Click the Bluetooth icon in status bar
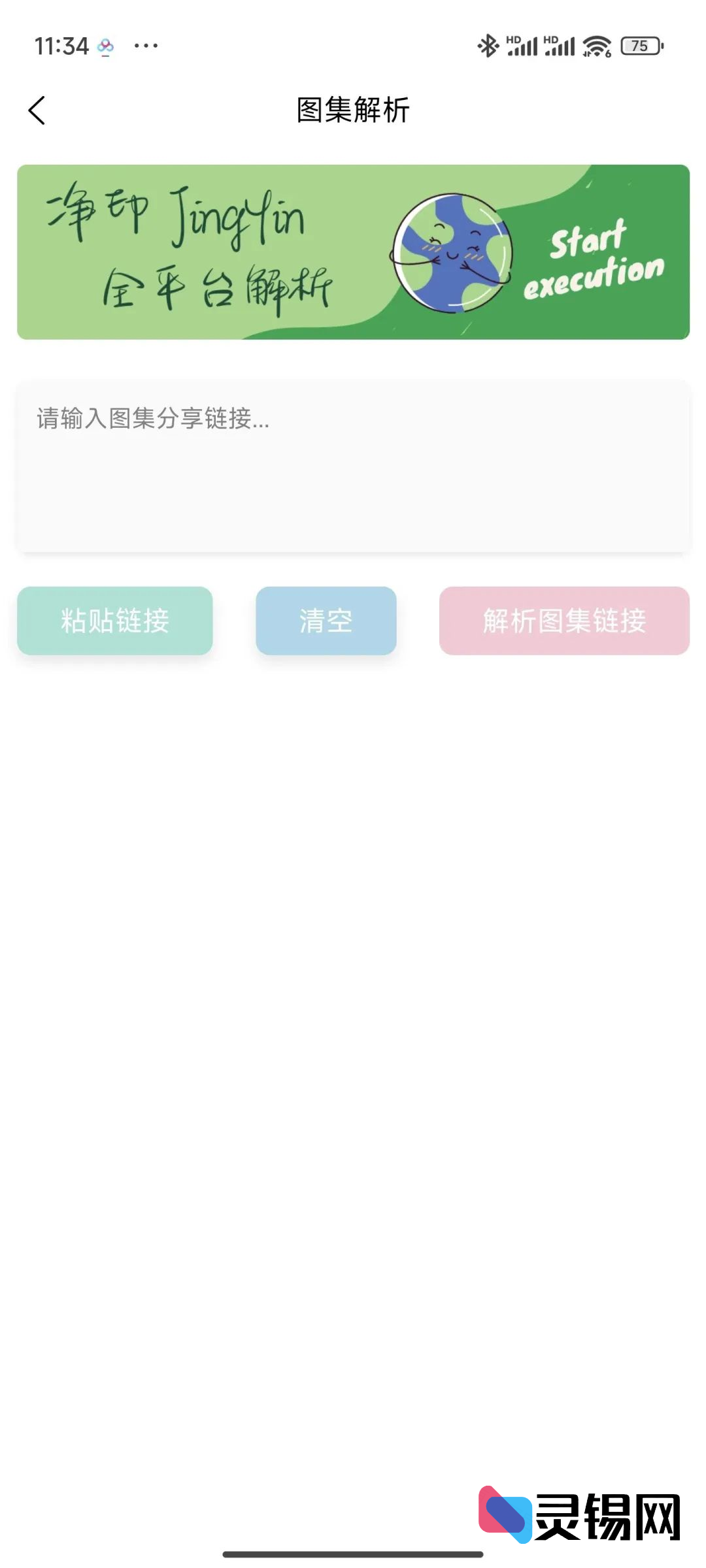Image resolution: width=706 pixels, height=1568 pixels. tap(487, 46)
